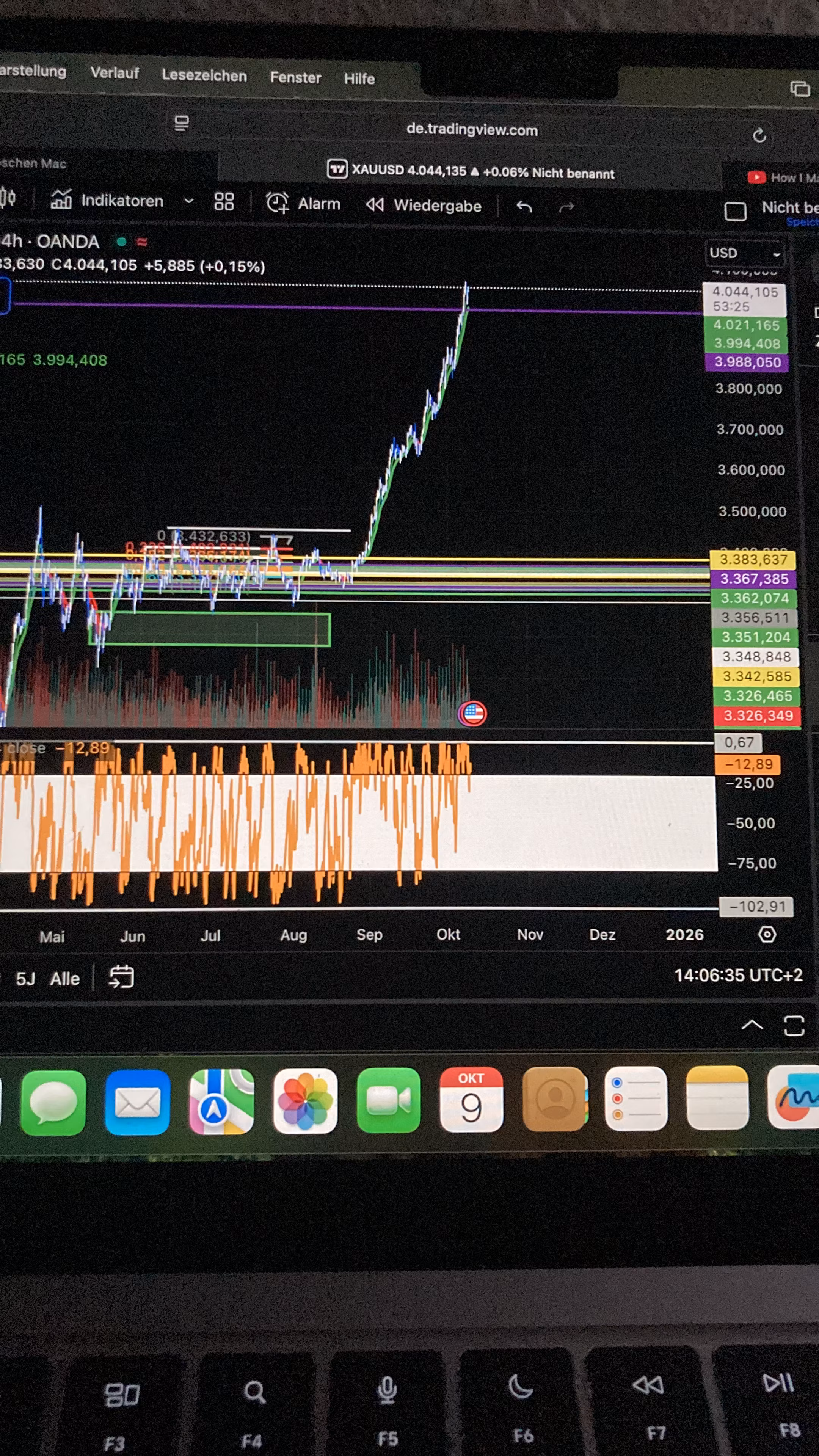Maximize the chart with the fullscreen icon
Screen dimensions: 819x1456
(794, 1025)
